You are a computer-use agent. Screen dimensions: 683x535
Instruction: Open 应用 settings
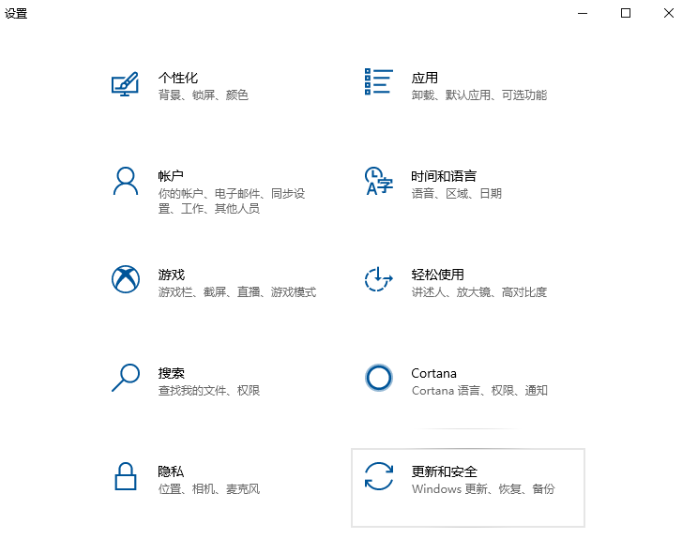[425, 78]
